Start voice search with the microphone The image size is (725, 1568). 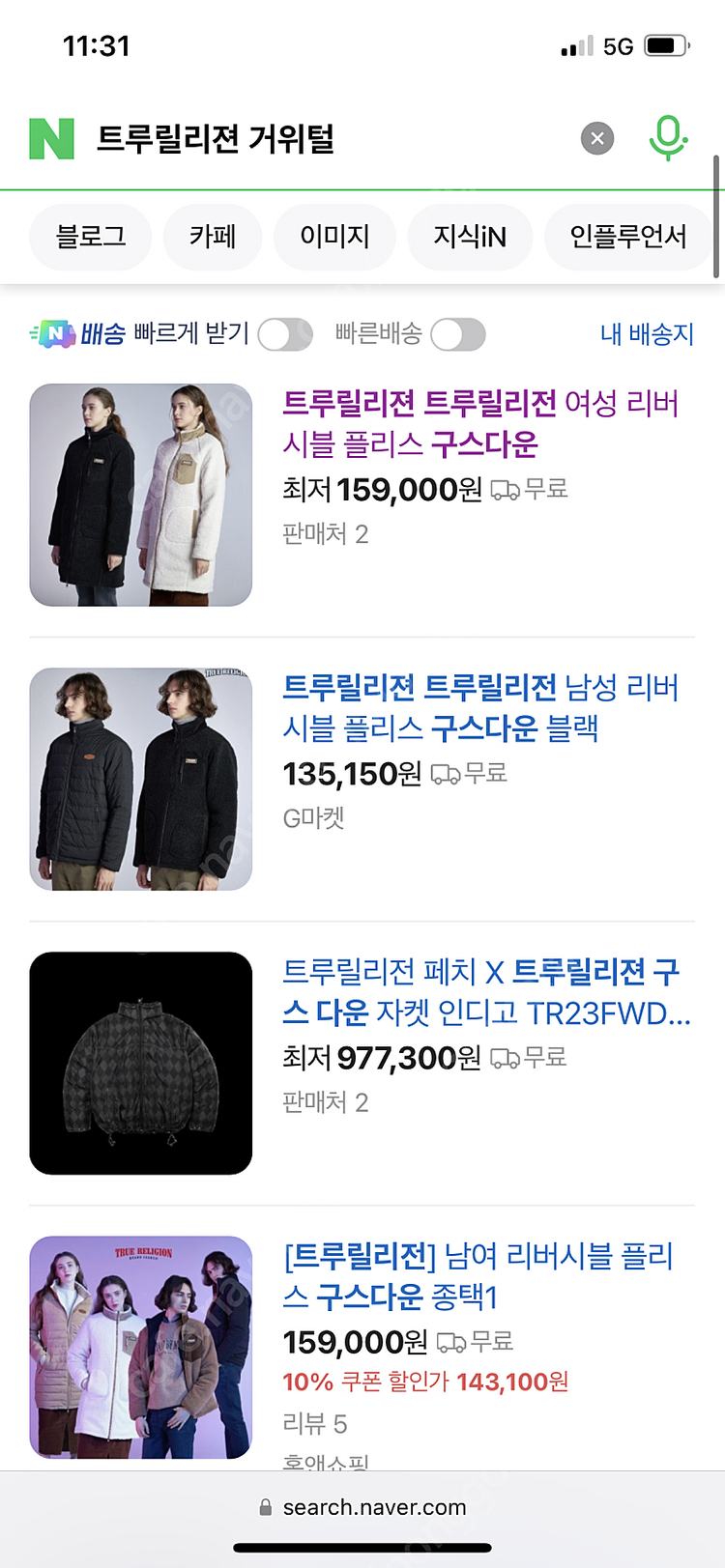click(667, 137)
